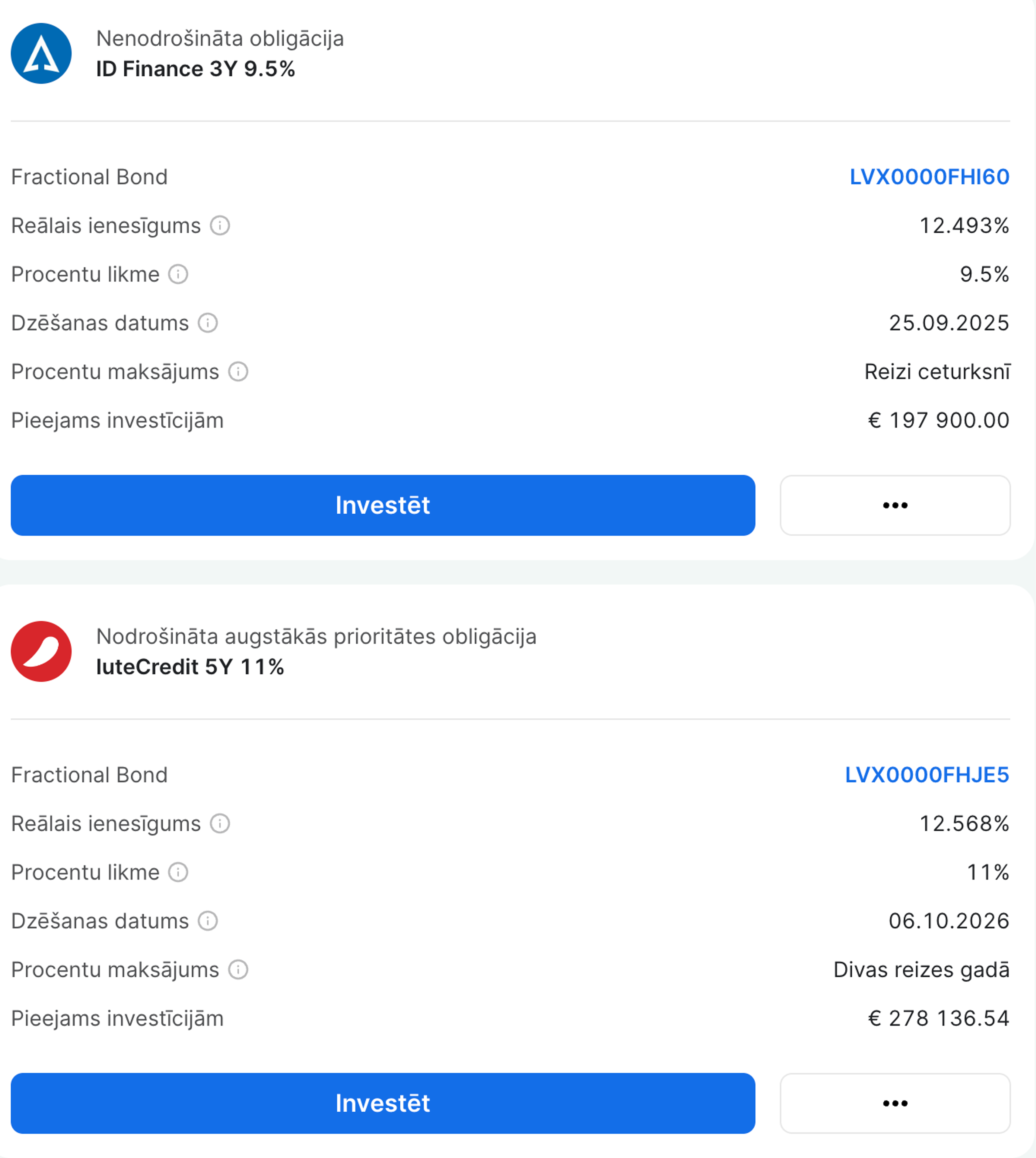Show info about IuteCredit Dzēšanas datums
Viewport: 1036px width, 1158px height.
[208, 921]
